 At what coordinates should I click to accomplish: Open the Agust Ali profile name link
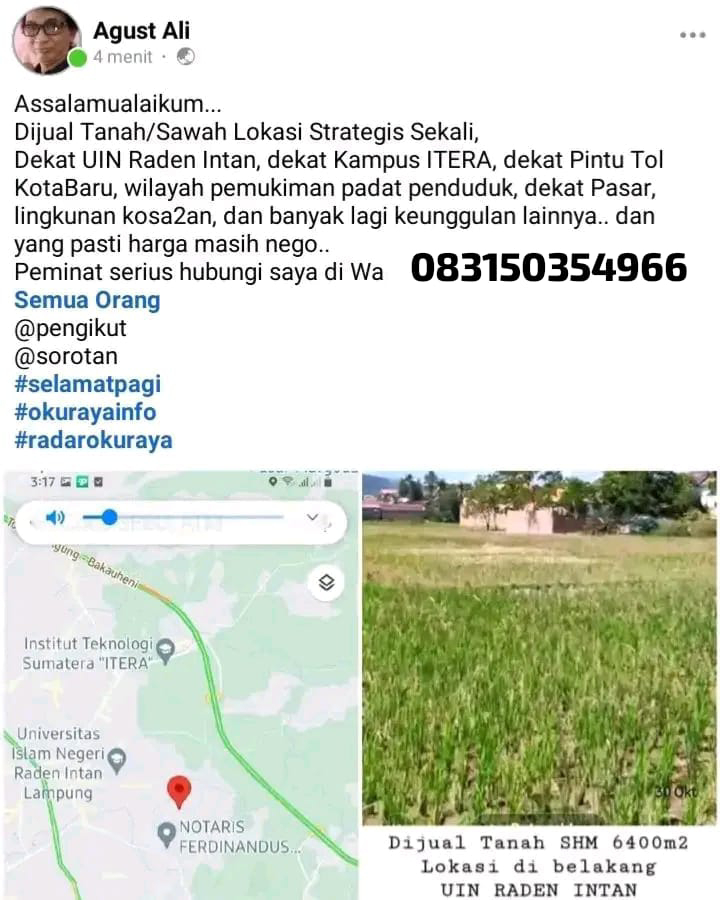point(141,30)
